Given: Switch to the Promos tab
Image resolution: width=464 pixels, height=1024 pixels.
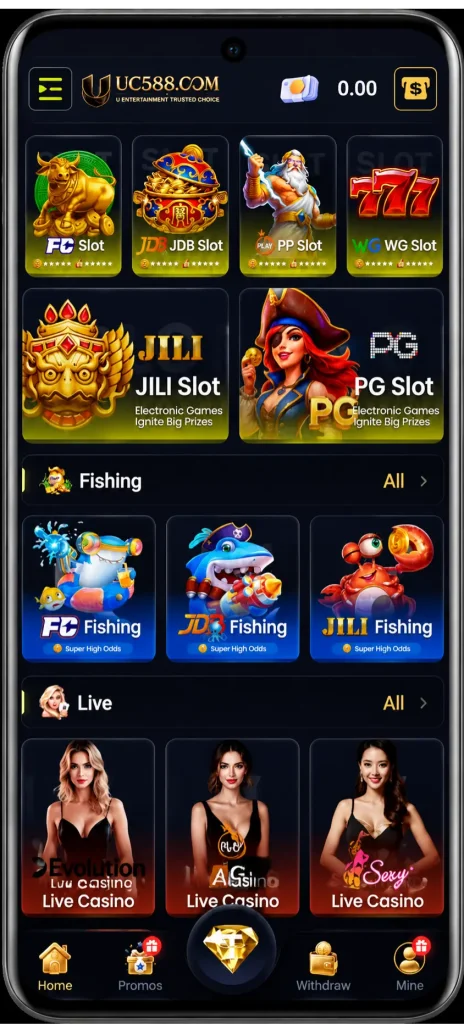Looking at the screenshot, I should 141,966.
